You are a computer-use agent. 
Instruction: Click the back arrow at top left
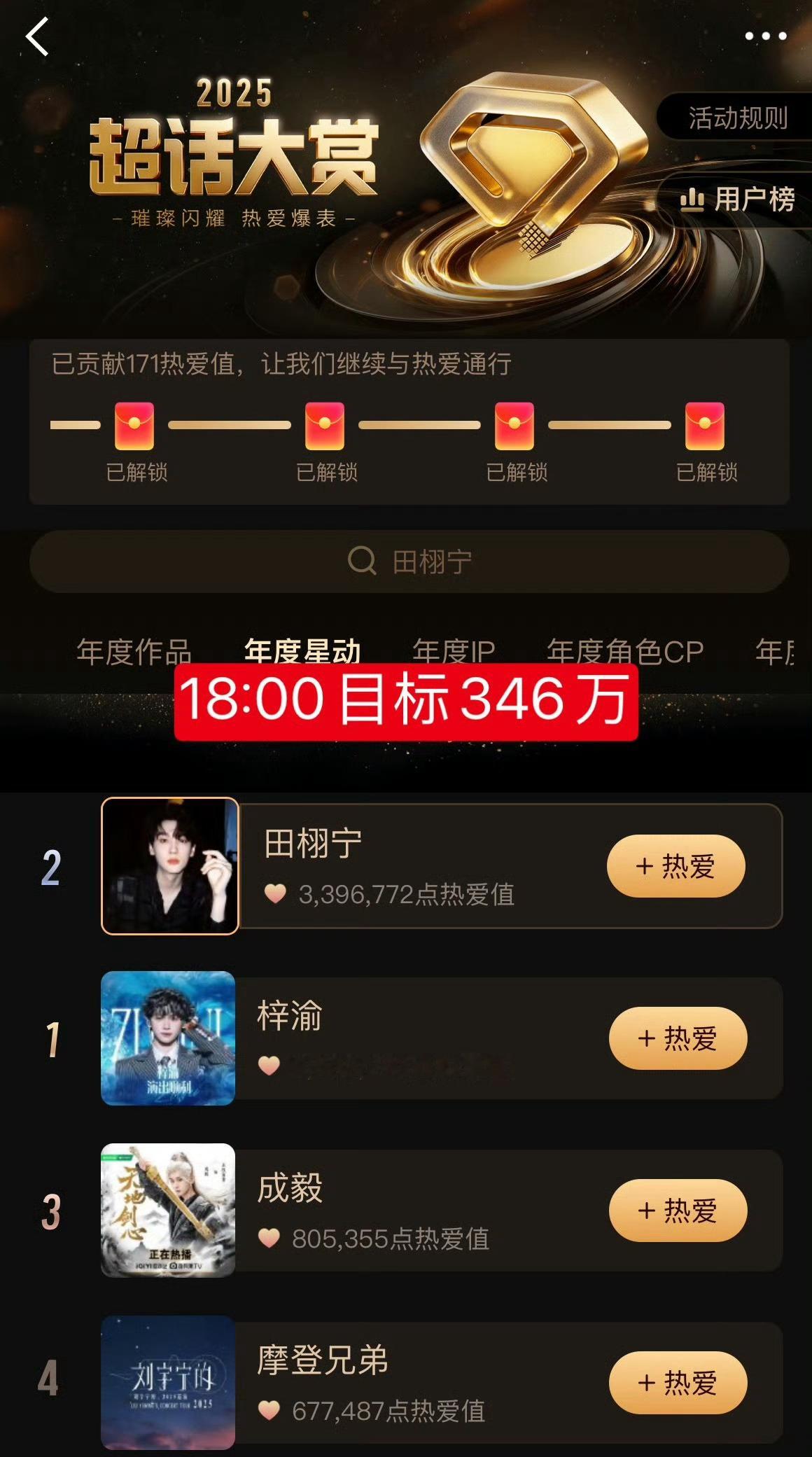pos(37,37)
